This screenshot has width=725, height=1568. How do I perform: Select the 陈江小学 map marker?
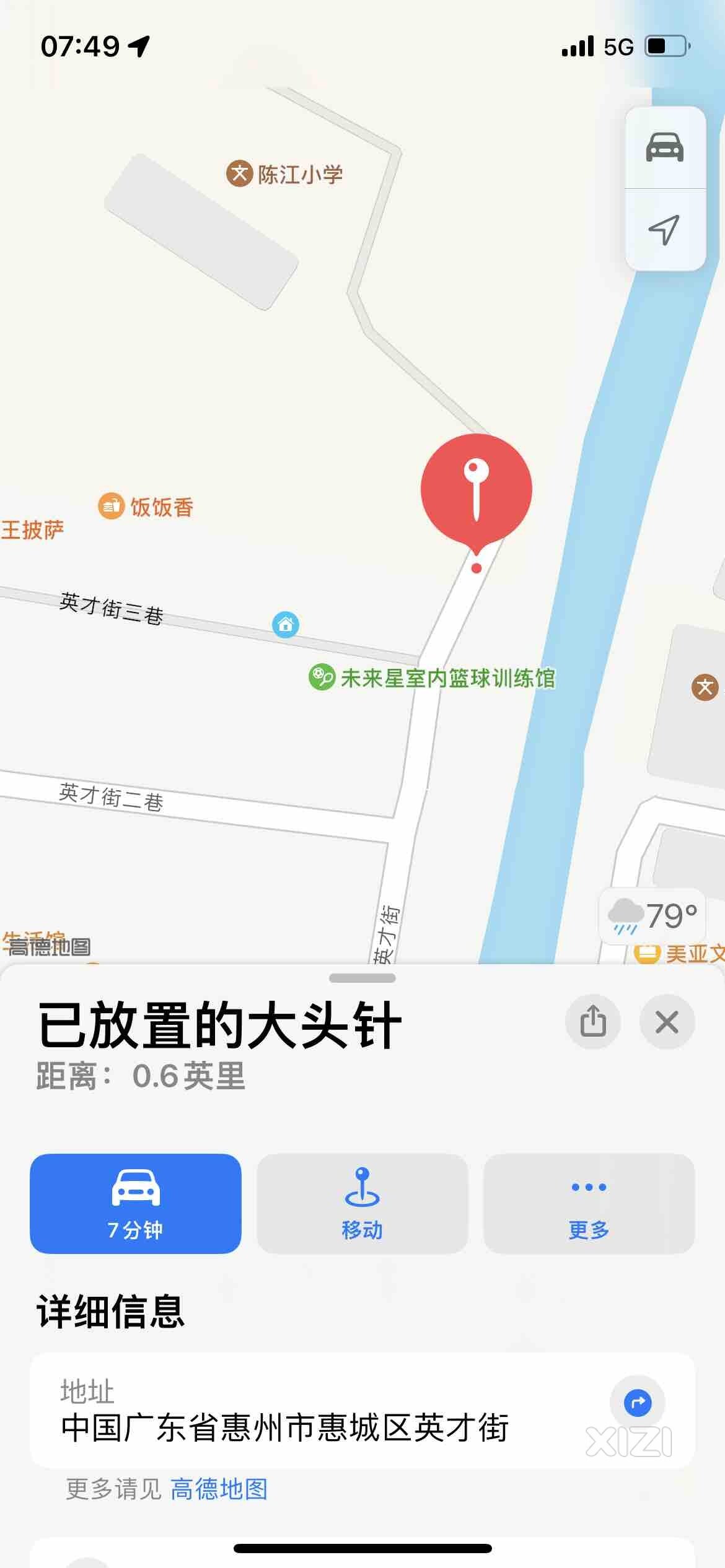[240, 174]
